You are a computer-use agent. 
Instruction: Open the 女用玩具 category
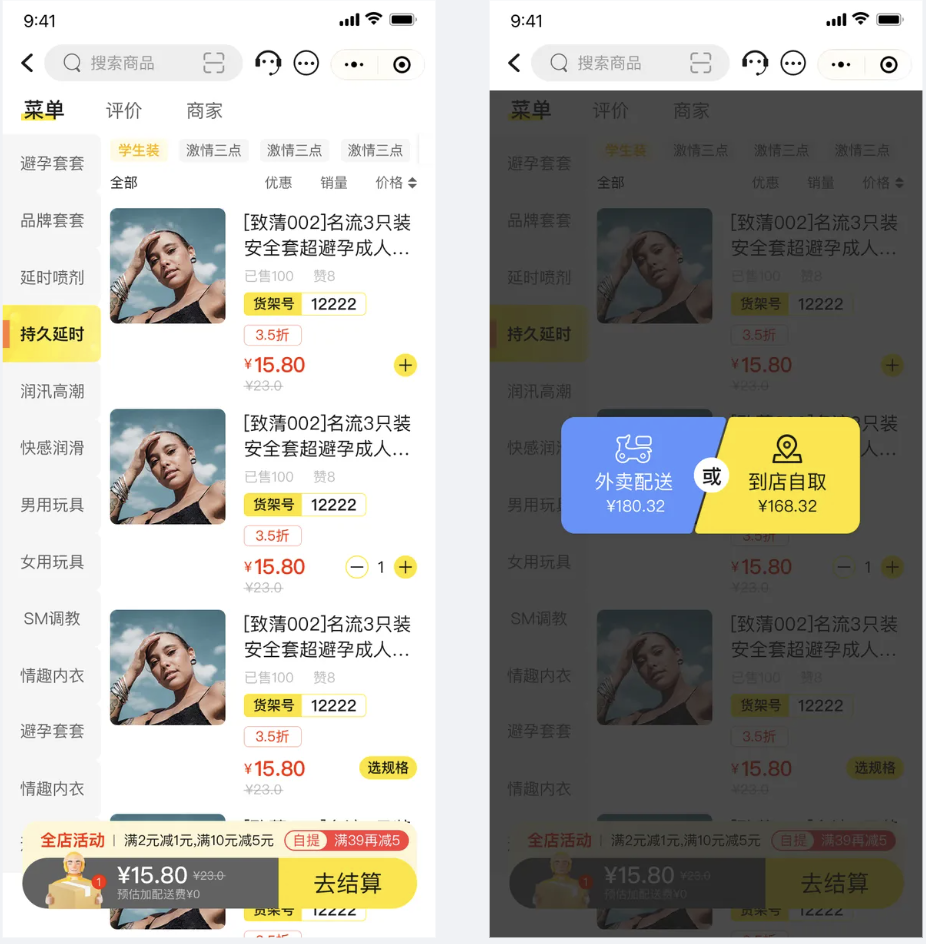52,562
